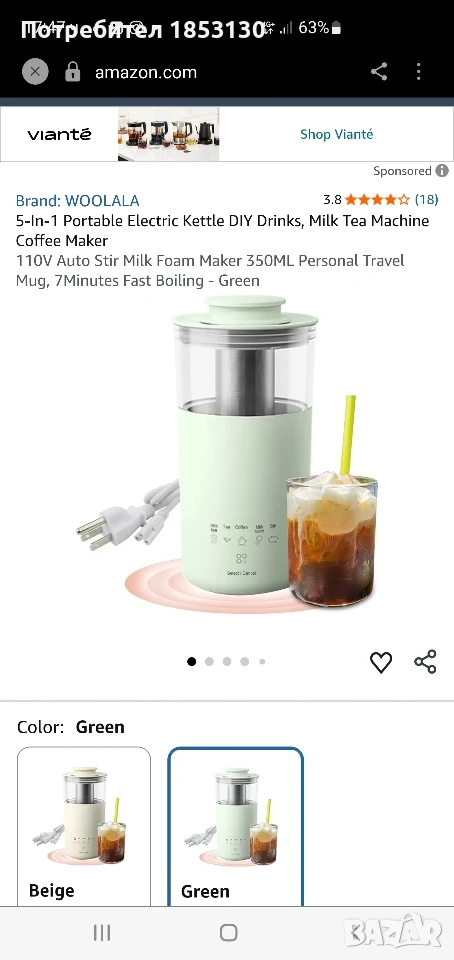Tap the amazon.com address bar
The image size is (454, 960).
(146, 72)
